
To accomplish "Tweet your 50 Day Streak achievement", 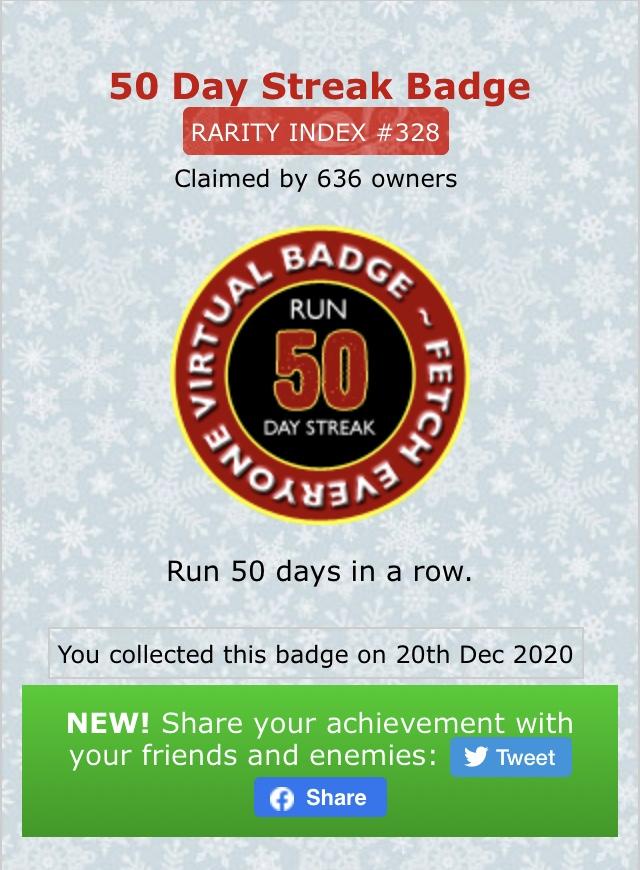I will 510,757.
